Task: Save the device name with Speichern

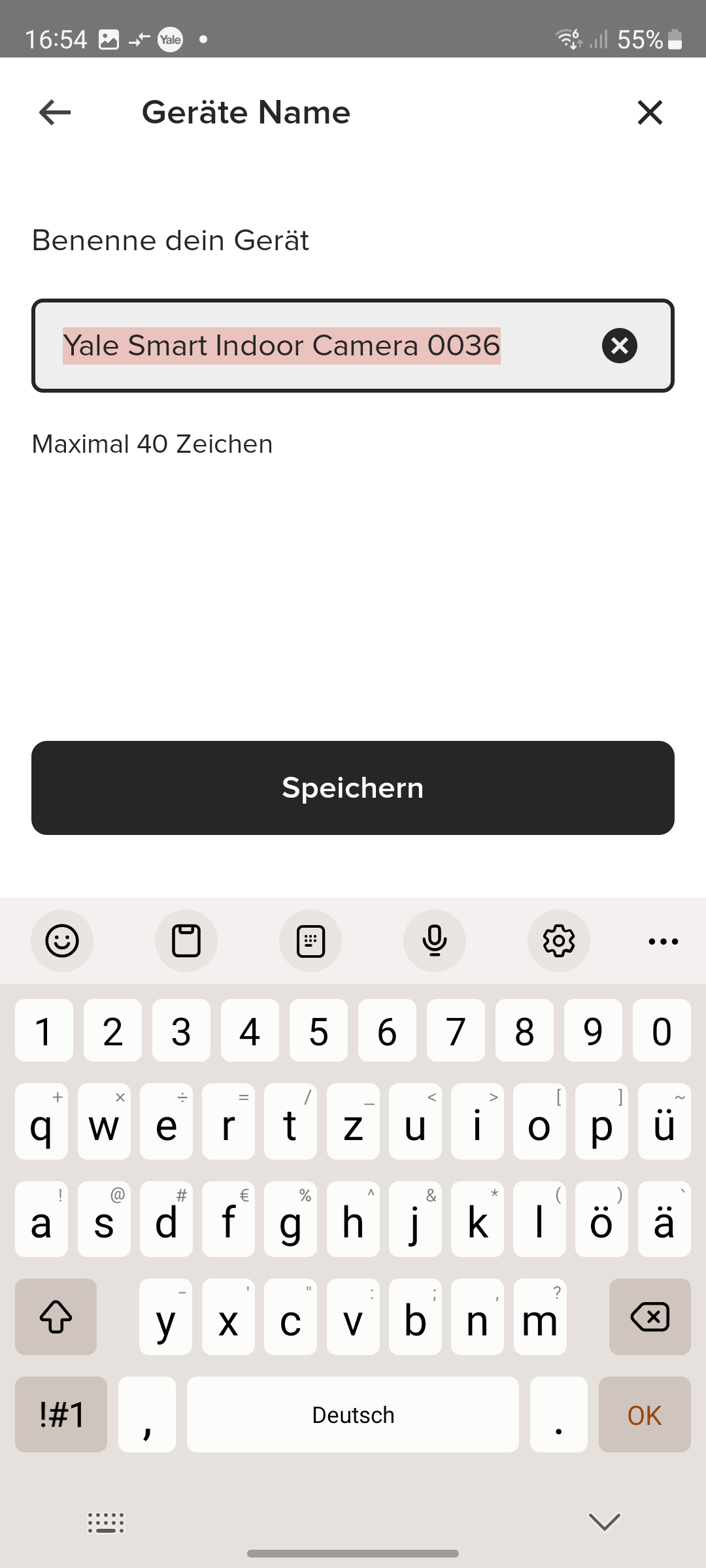Action: pos(353,787)
